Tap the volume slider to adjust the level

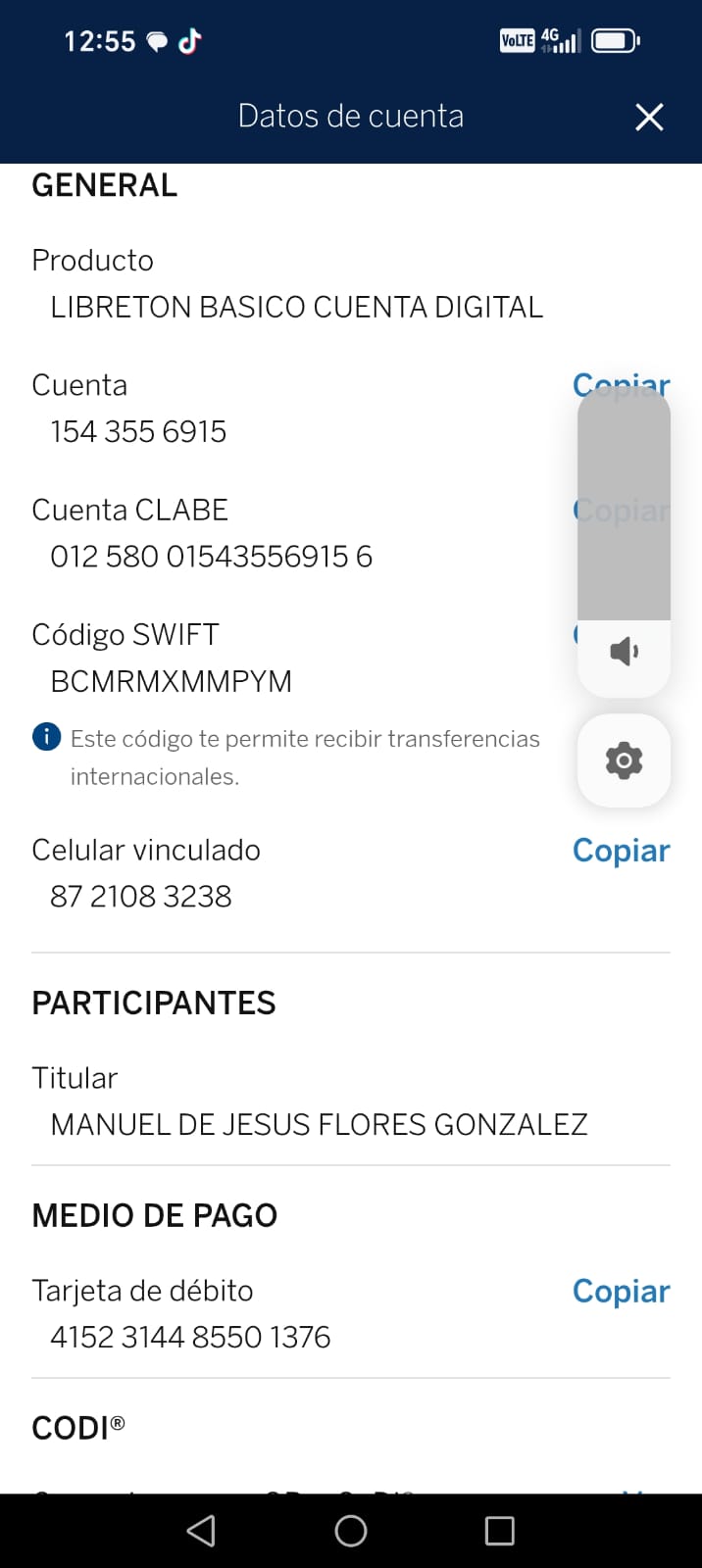[x=624, y=505]
